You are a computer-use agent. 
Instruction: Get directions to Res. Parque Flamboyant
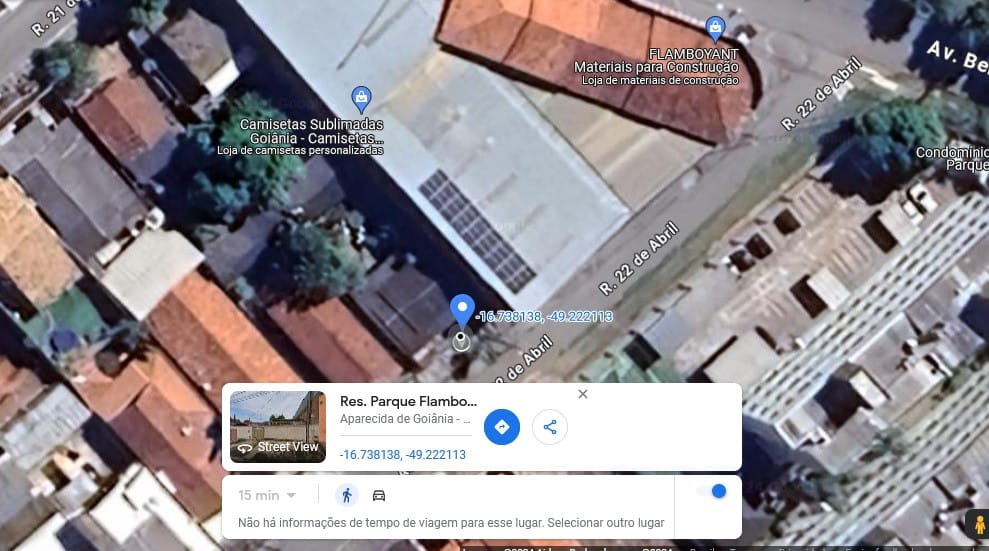coord(502,427)
